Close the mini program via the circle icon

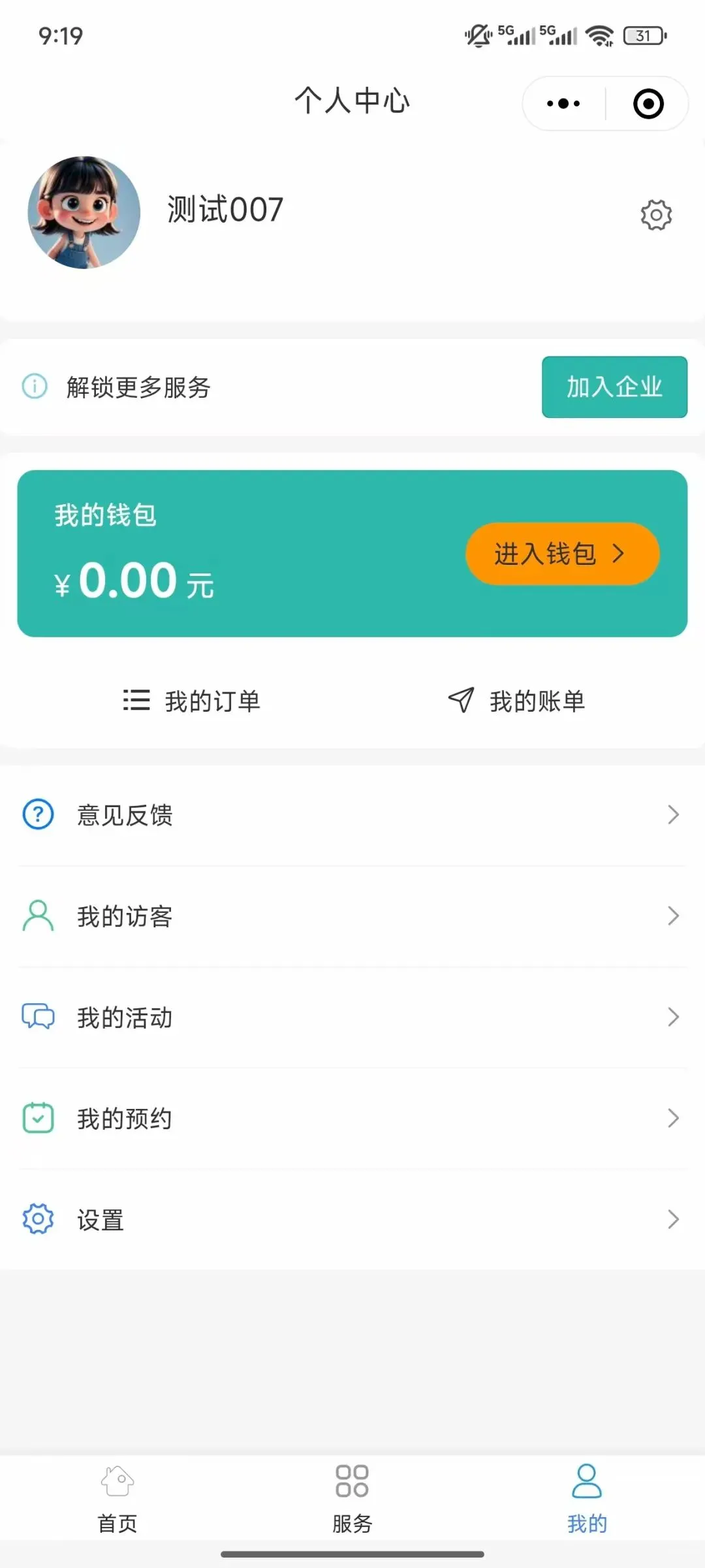(x=648, y=104)
